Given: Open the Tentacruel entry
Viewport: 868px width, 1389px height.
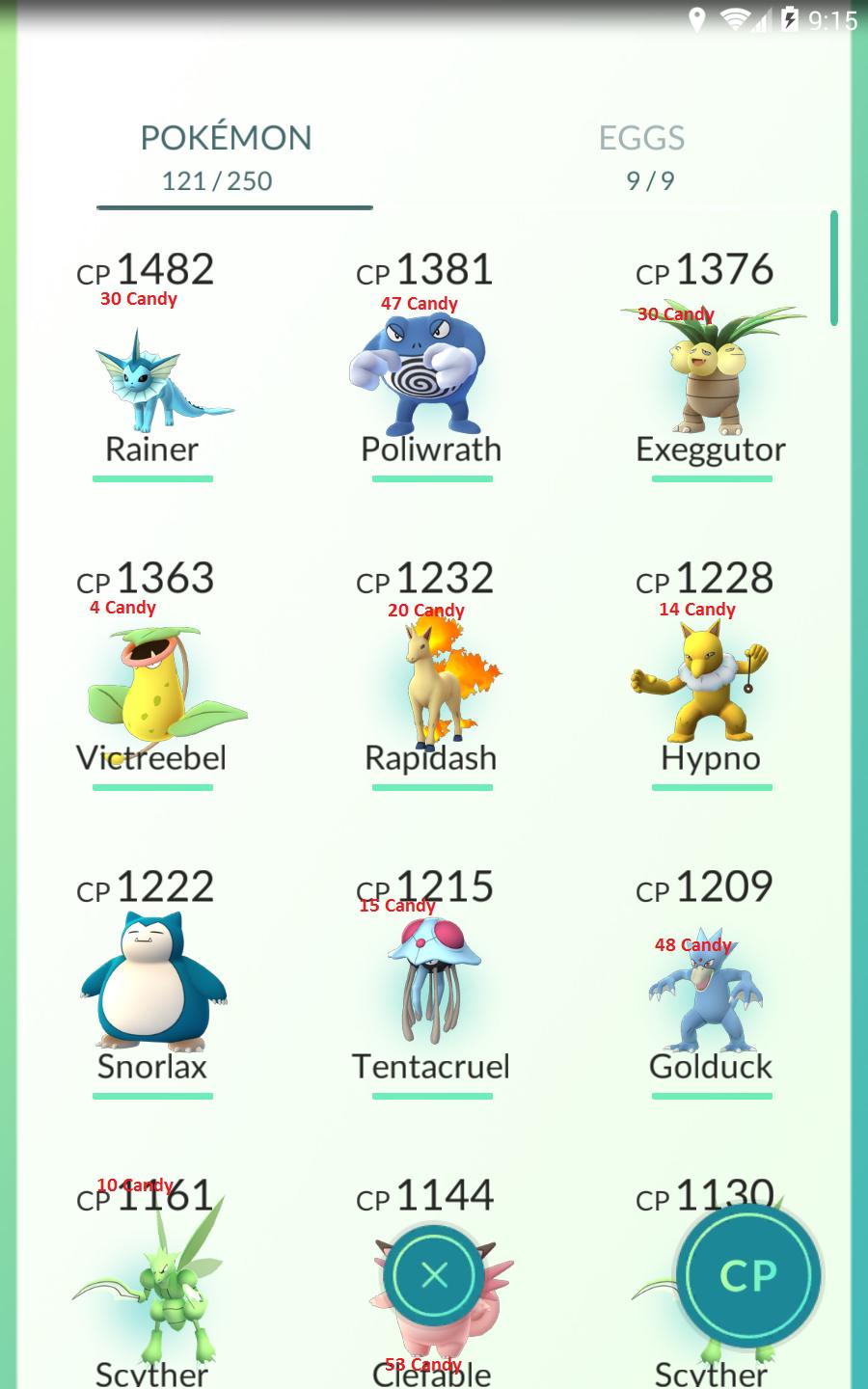Looking at the screenshot, I should (431, 983).
